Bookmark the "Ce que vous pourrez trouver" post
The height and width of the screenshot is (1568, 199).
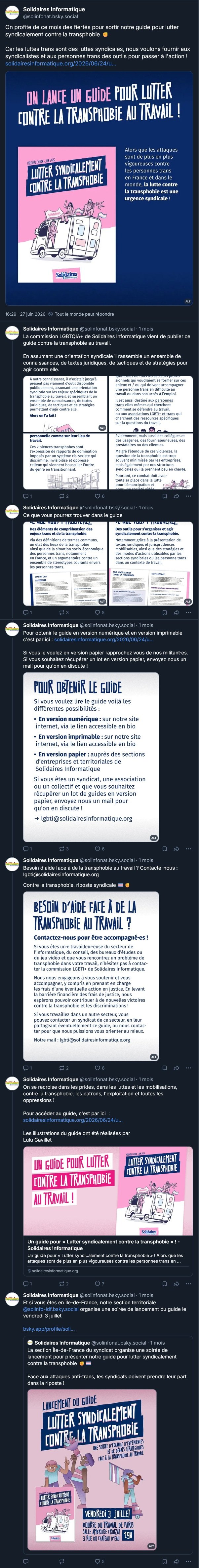[x=164, y=612]
